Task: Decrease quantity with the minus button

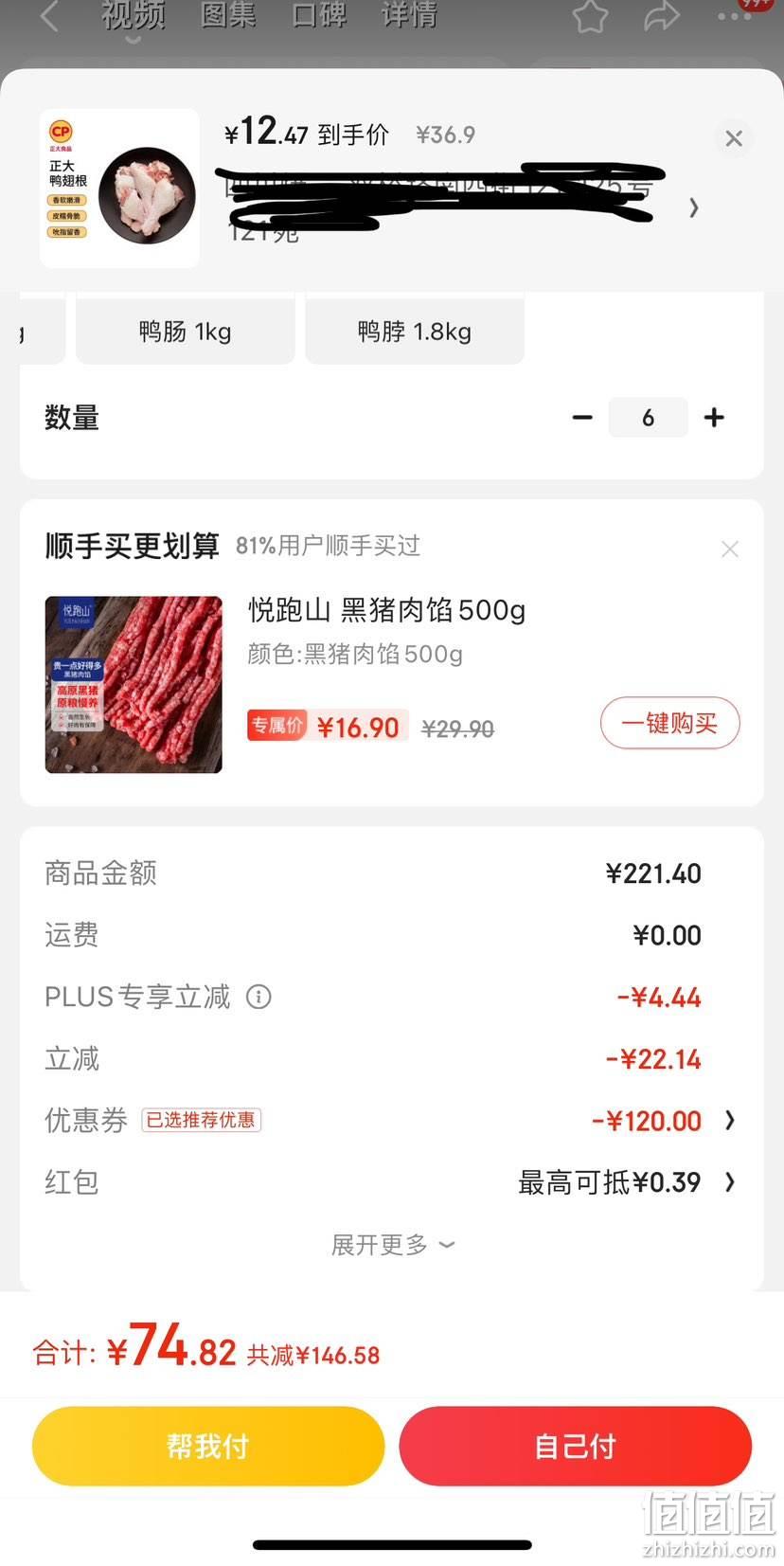Action: (x=582, y=418)
